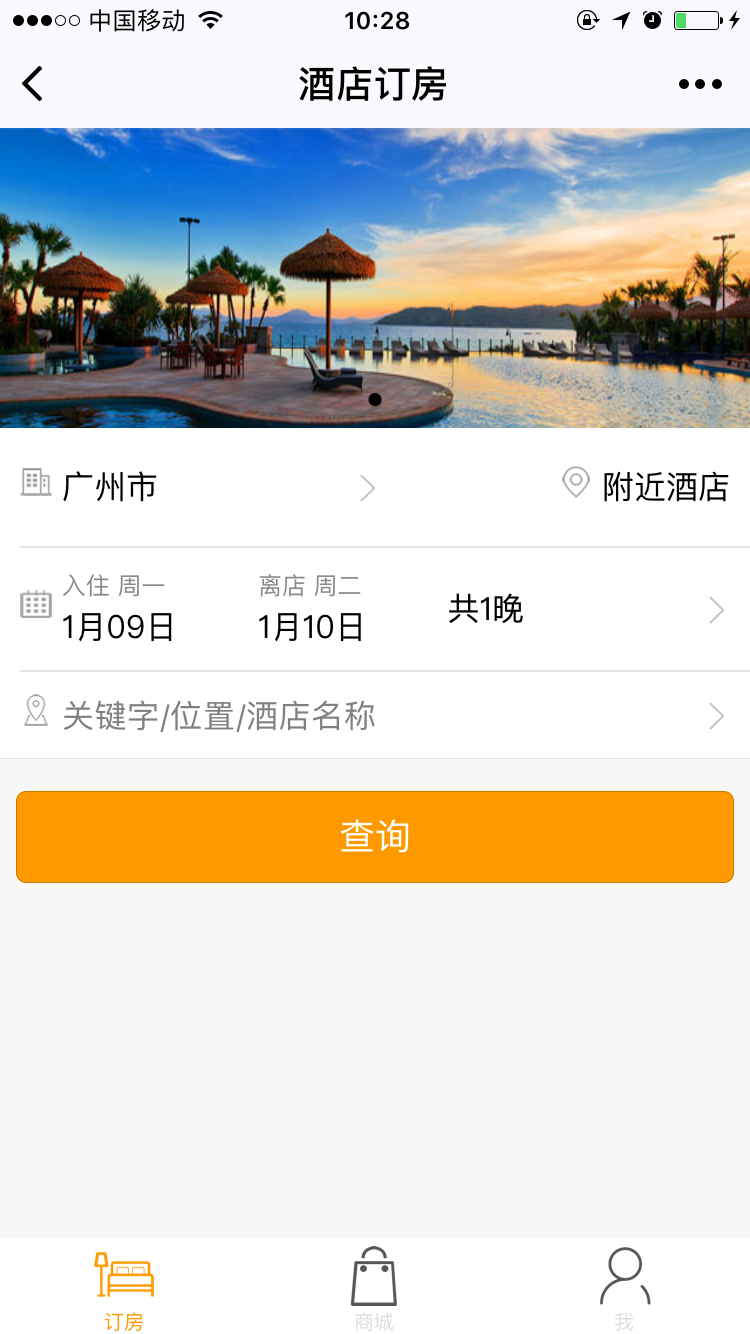
Task: Open the resort pool banner image
Action: pyautogui.click(x=375, y=278)
